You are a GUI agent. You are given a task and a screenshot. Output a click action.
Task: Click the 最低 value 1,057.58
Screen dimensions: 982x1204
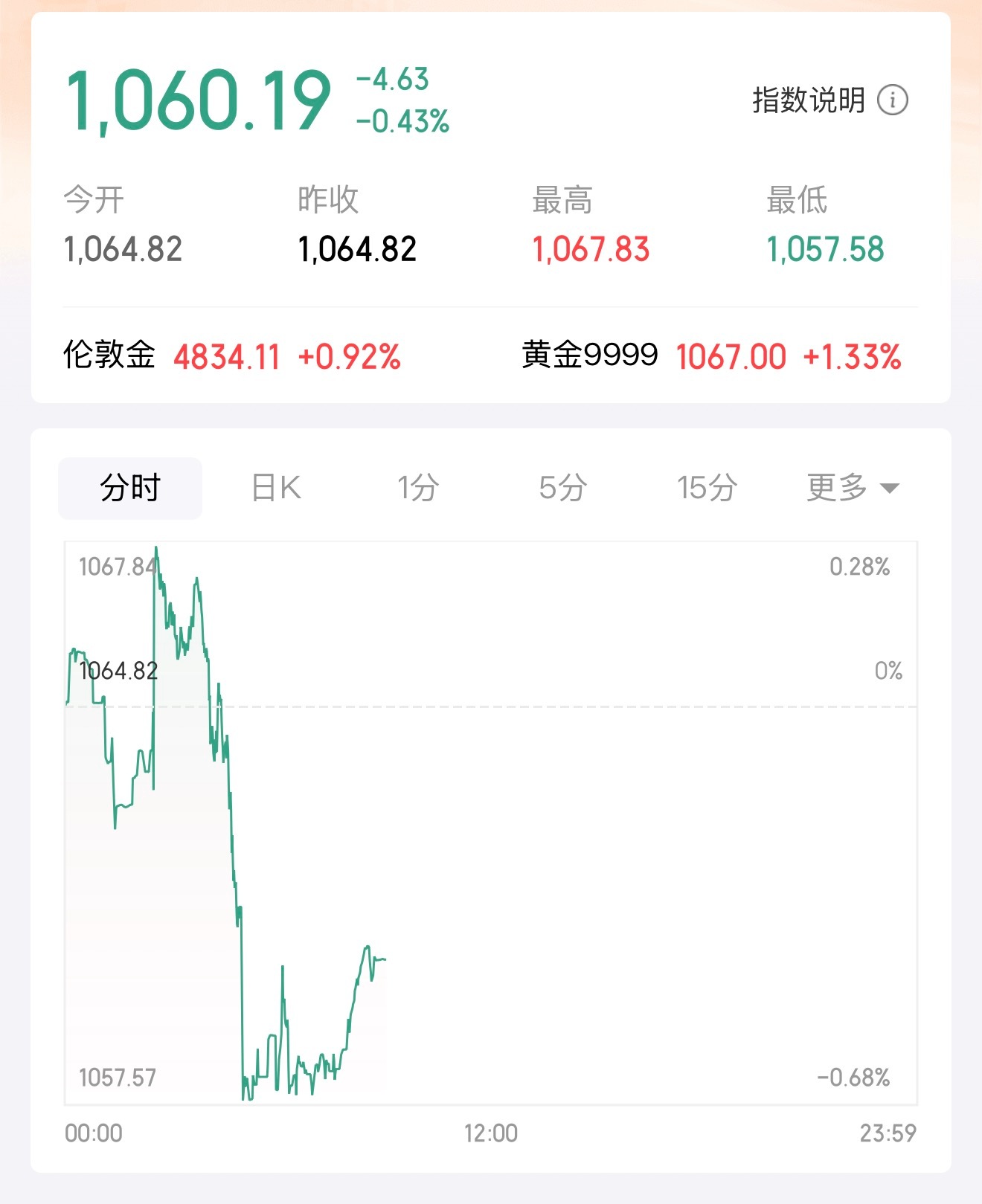point(824,249)
